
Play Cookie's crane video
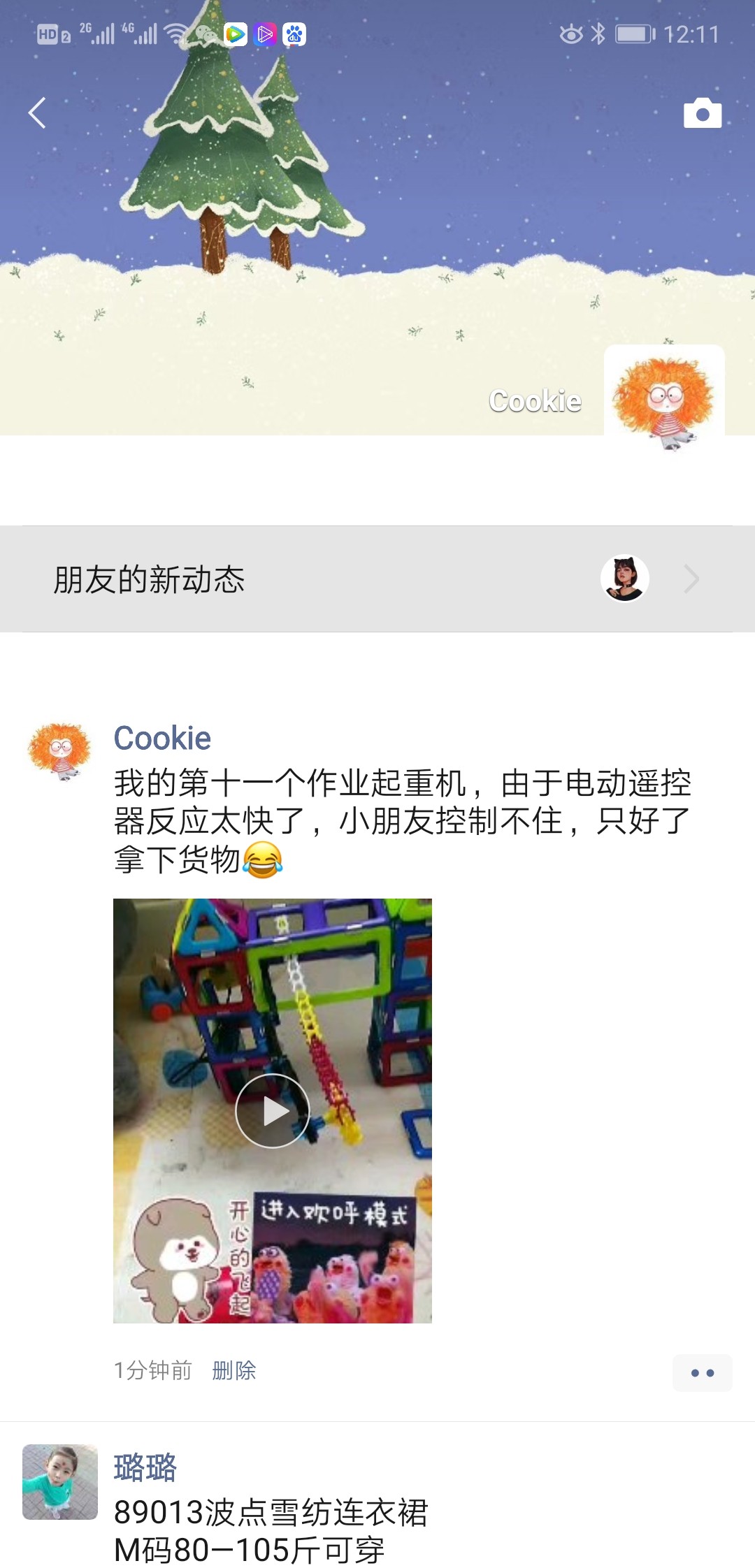click(273, 1110)
